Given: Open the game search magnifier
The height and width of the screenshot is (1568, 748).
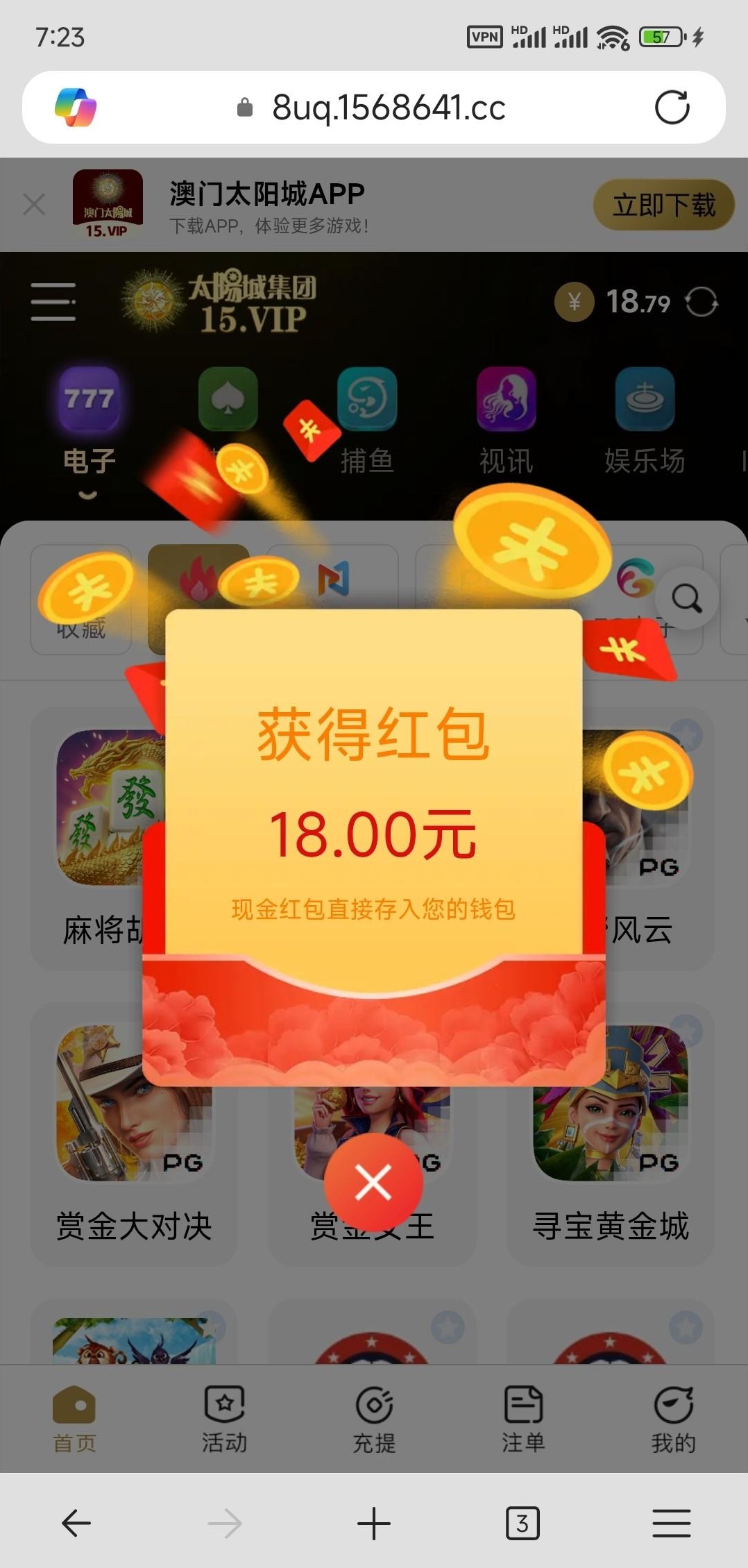Looking at the screenshot, I should [x=687, y=598].
